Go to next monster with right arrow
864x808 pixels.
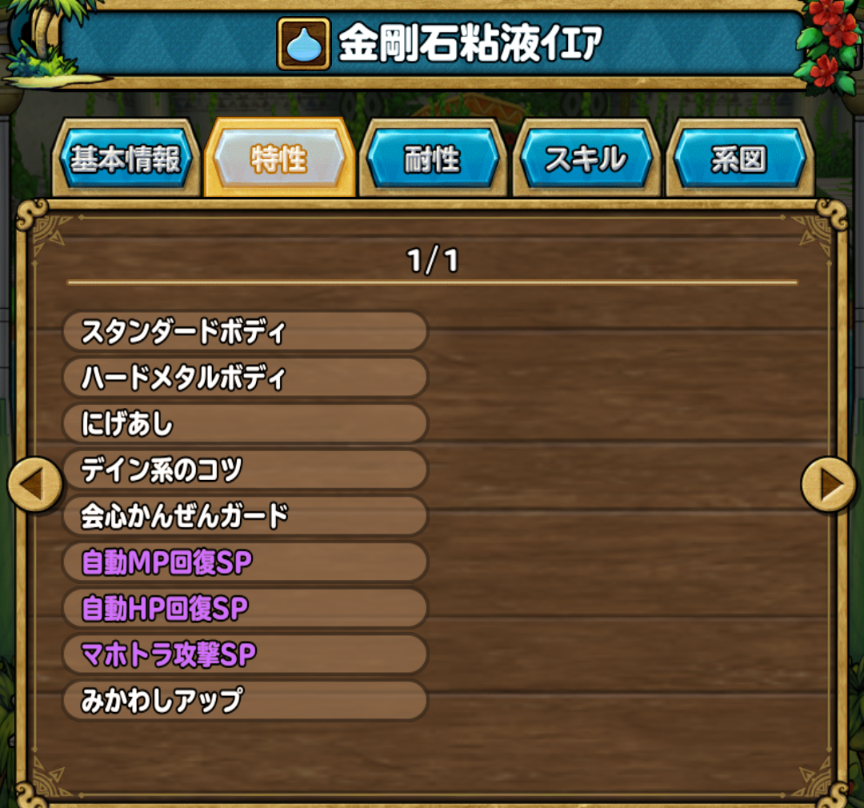point(829,486)
